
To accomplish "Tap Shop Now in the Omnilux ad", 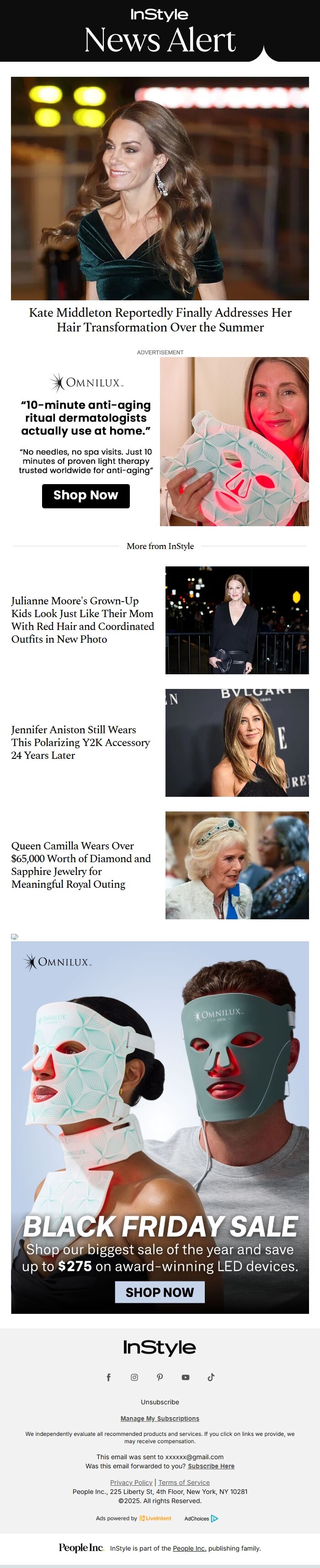I will pos(86,496).
